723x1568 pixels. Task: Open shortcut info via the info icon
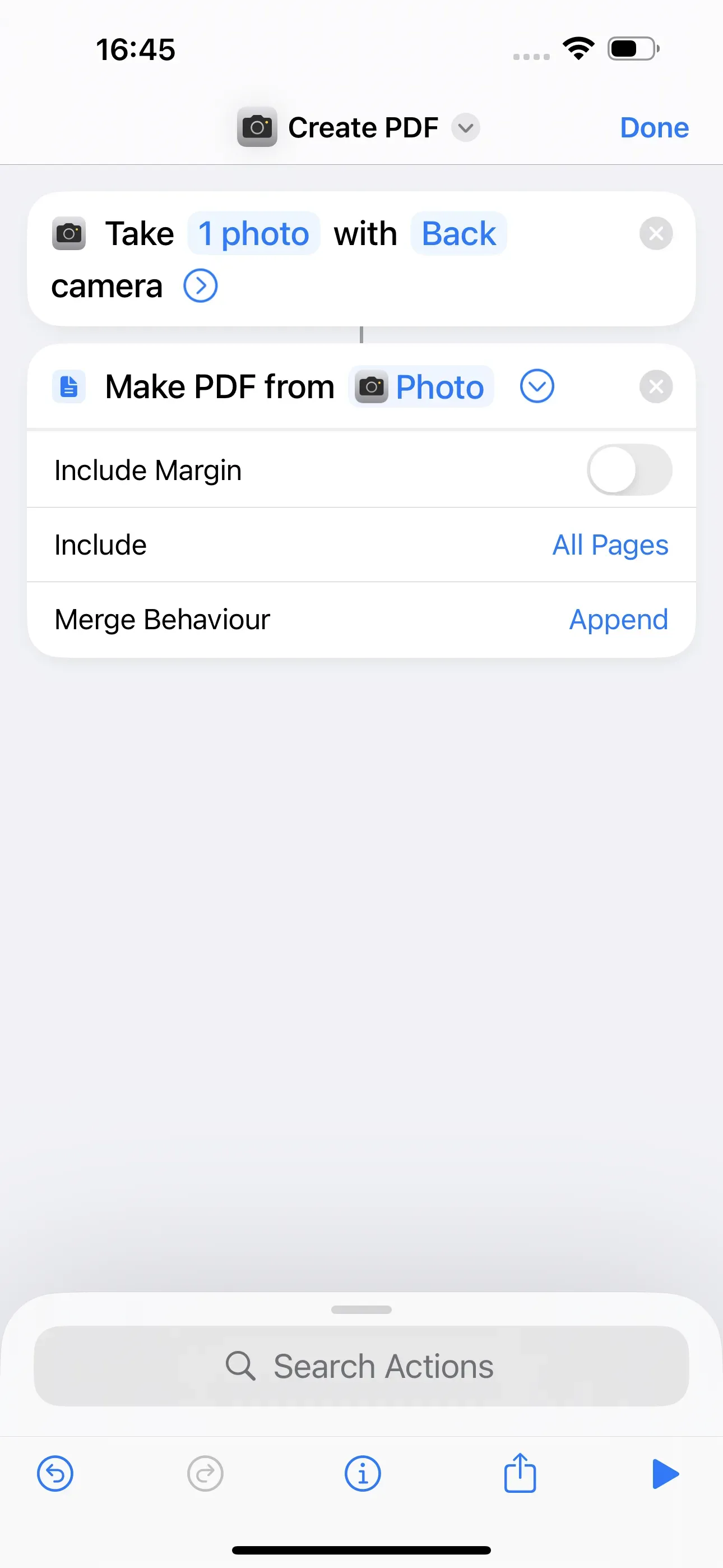[362, 1474]
